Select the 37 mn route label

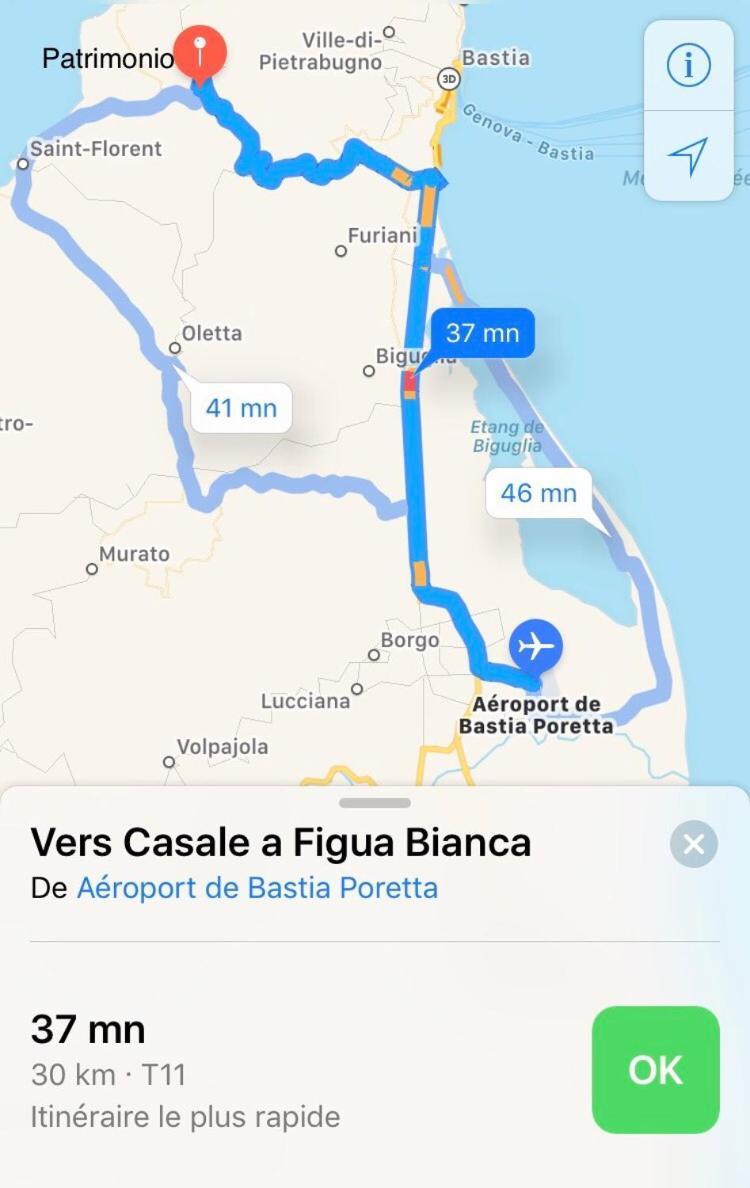click(x=482, y=333)
